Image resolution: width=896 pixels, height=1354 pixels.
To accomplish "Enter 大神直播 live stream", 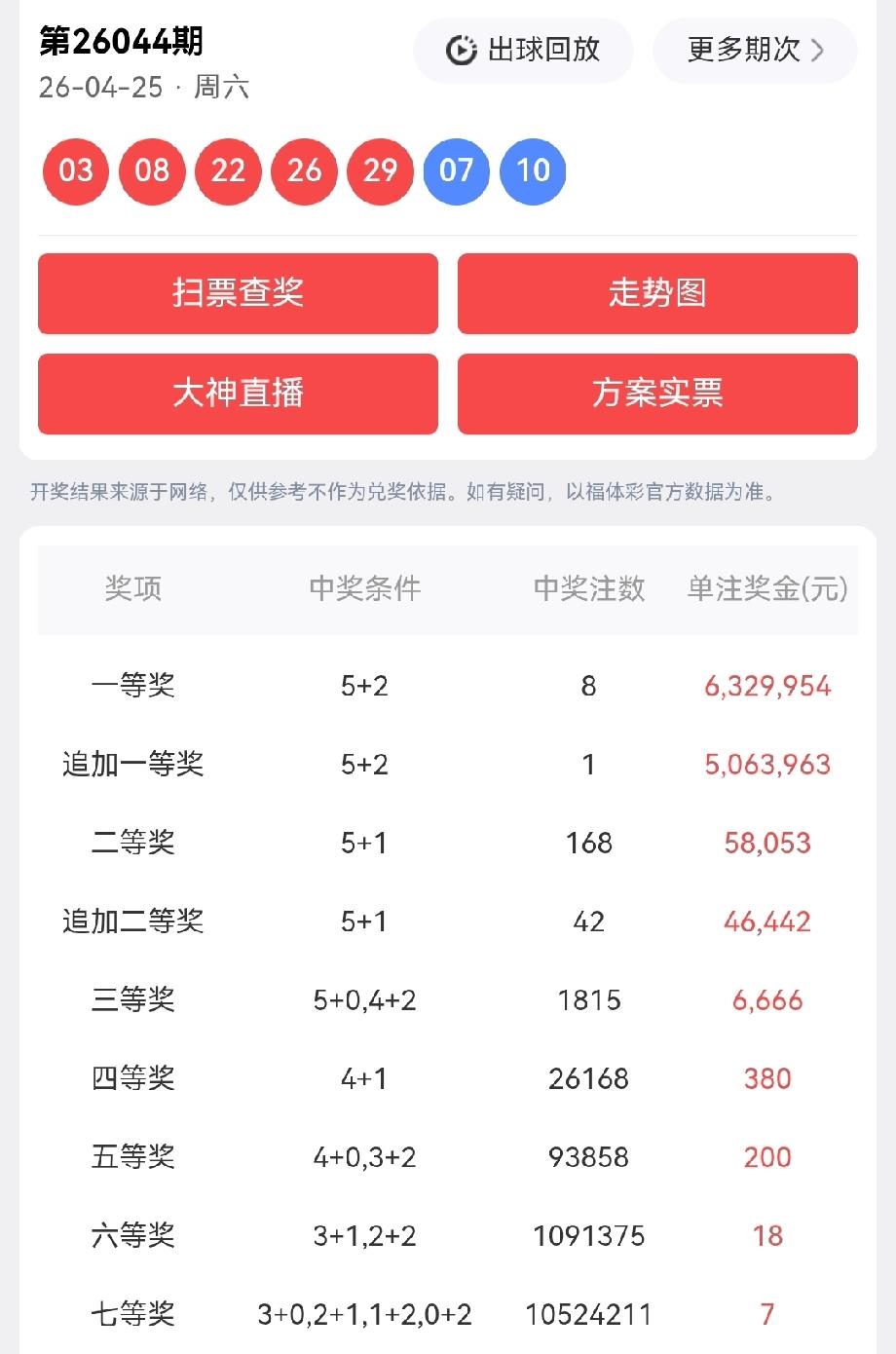I will (238, 394).
